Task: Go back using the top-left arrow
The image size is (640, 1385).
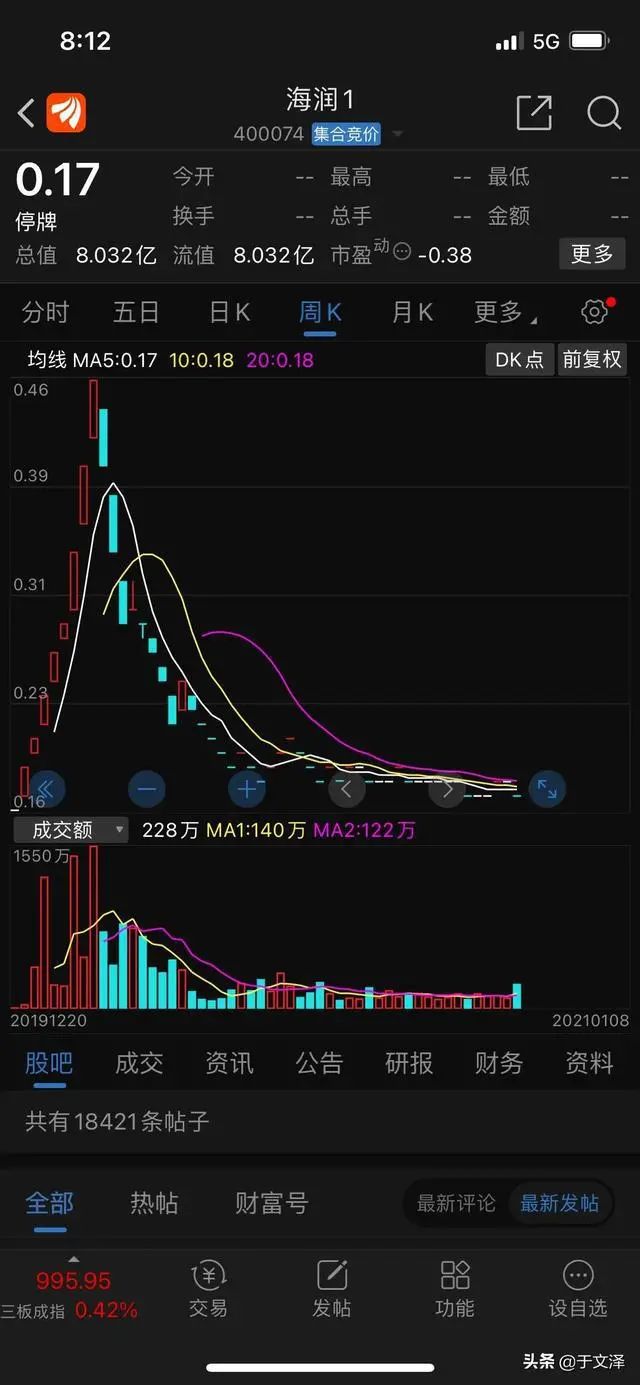Action: pyautogui.click(x=26, y=113)
